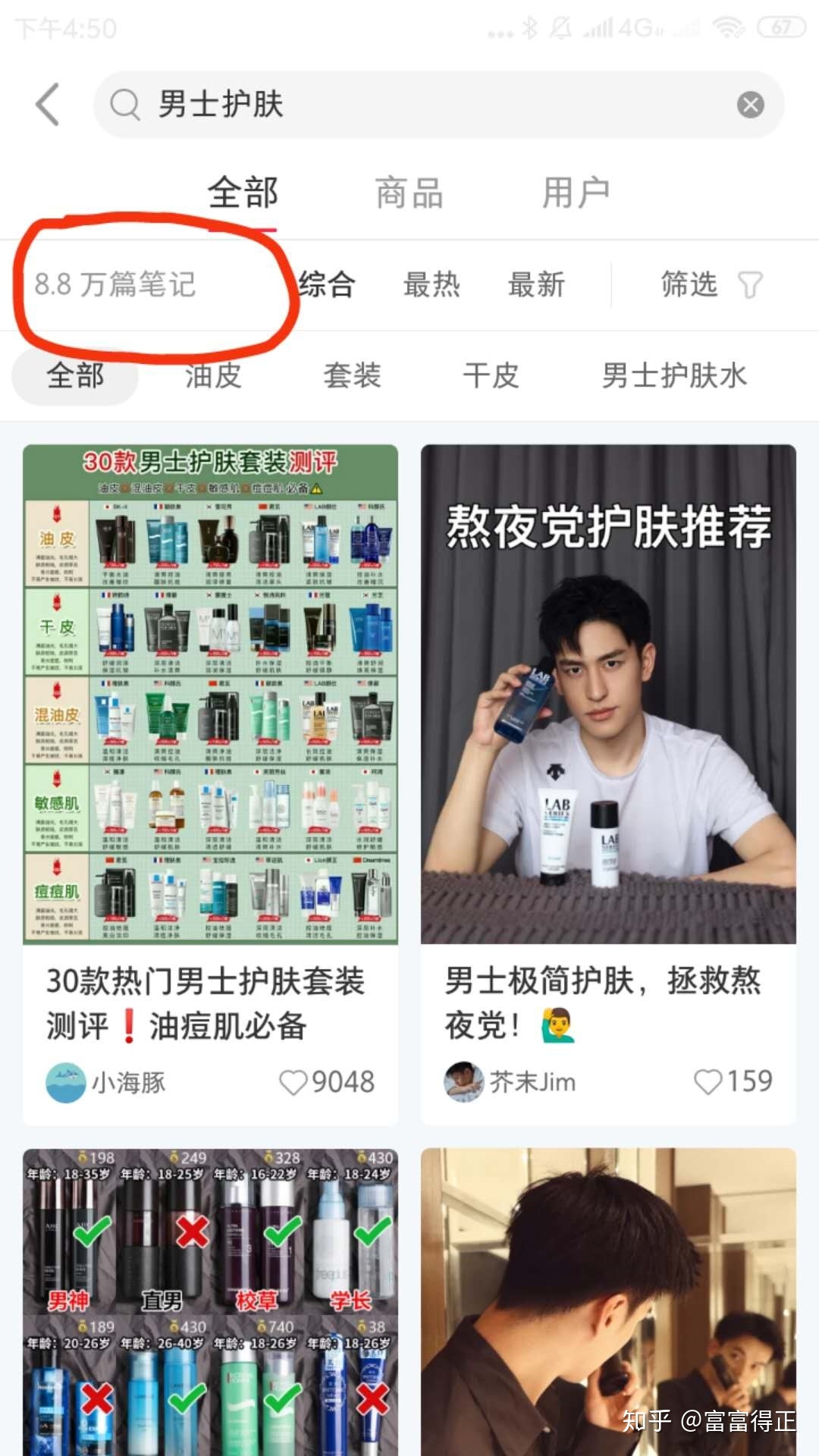The width and height of the screenshot is (819, 1456).
Task: Clear the search keyword with the X icon
Action: click(x=750, y=104)
